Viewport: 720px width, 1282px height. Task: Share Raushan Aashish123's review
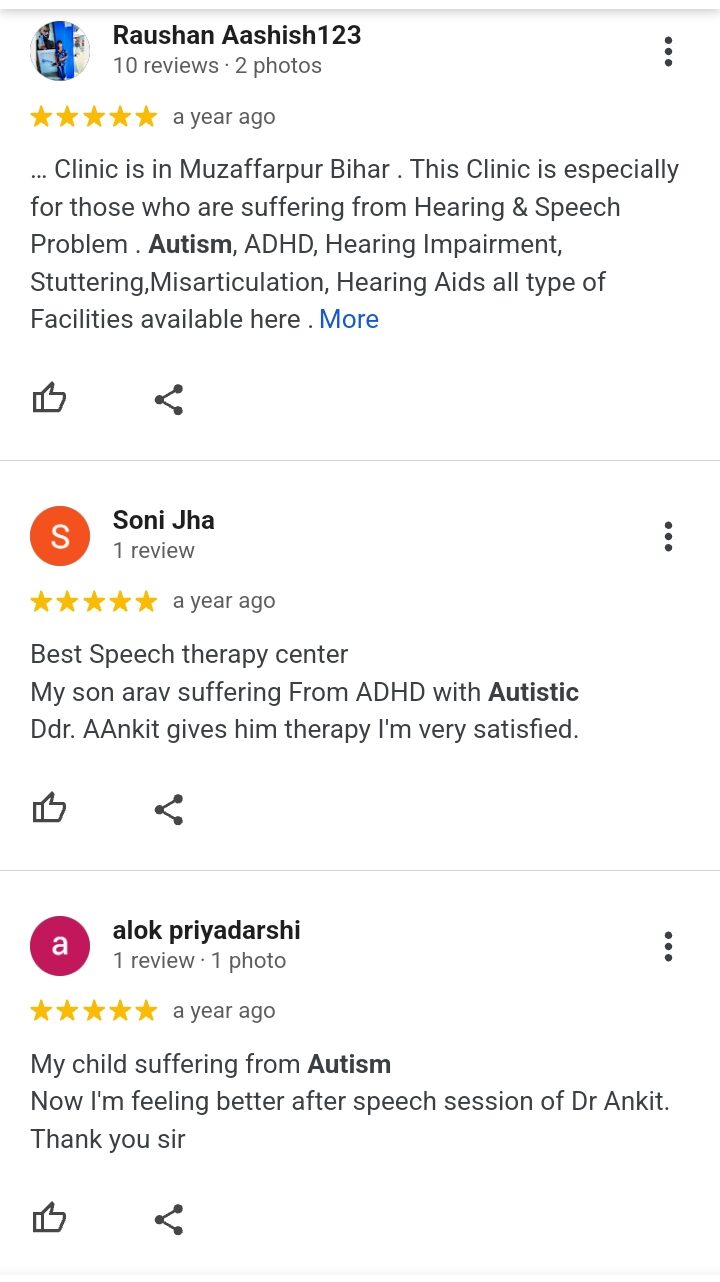(169, 400)
